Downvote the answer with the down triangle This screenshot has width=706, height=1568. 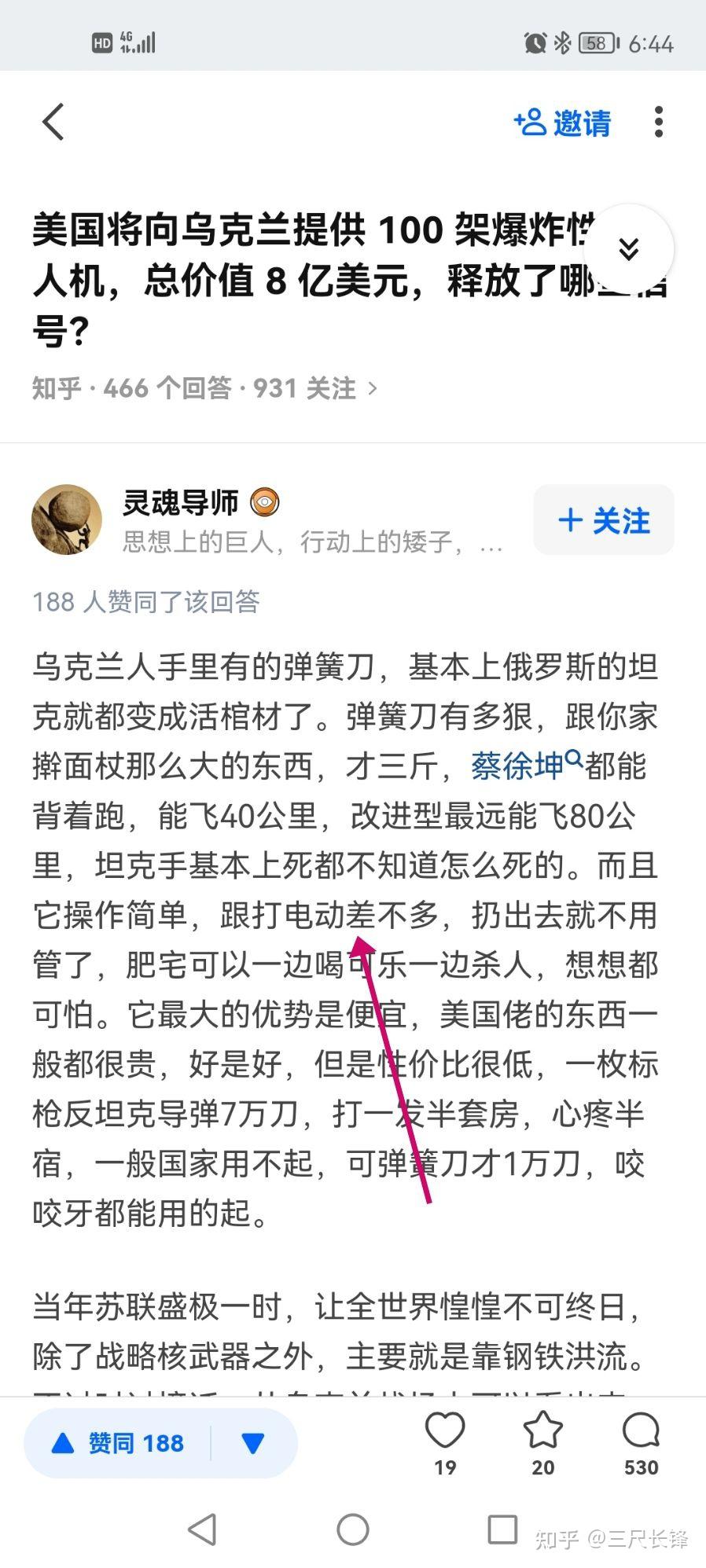tap(253, 1443)
